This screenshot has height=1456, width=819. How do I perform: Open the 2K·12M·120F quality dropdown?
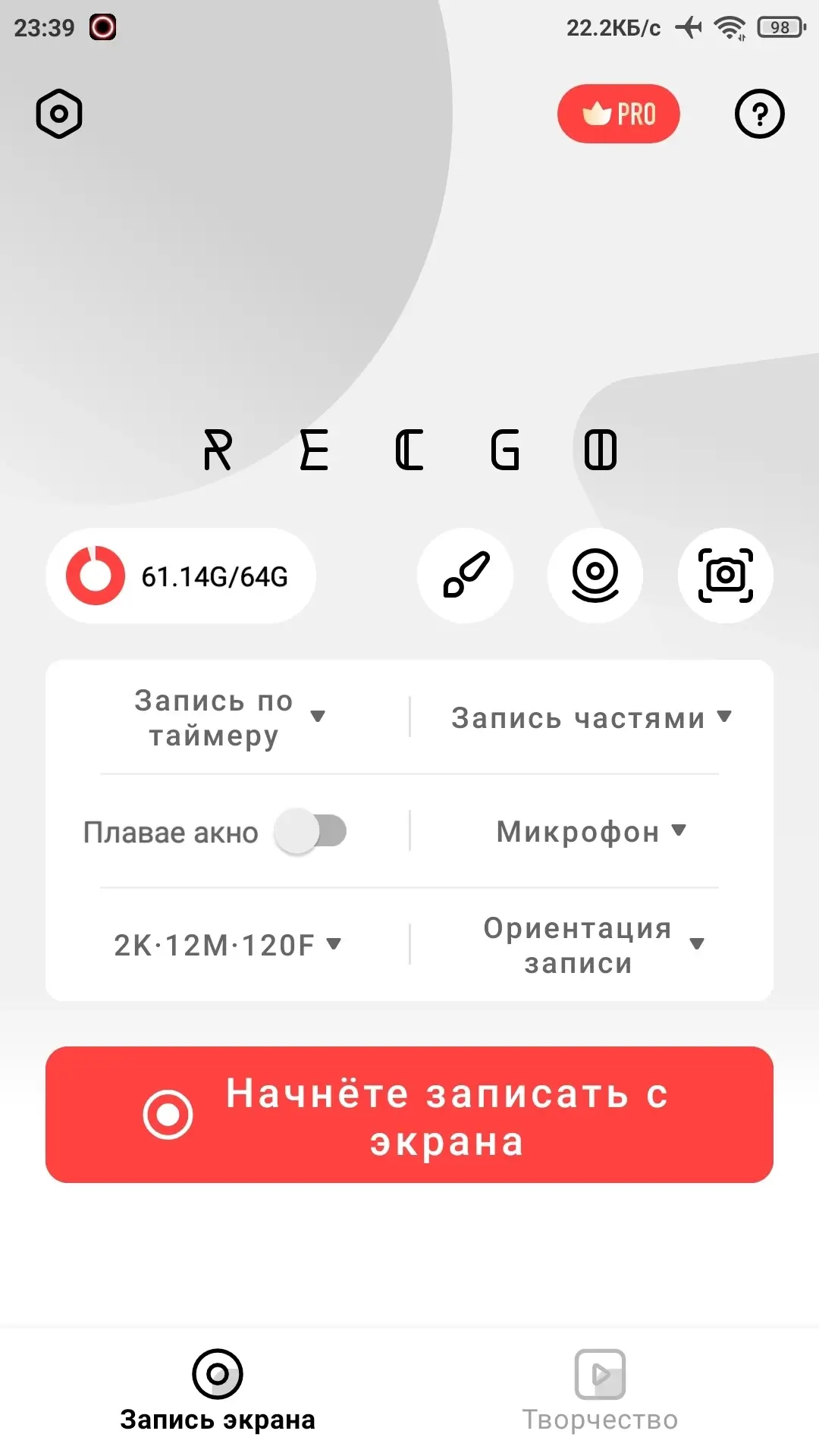[x=227, y=945]
